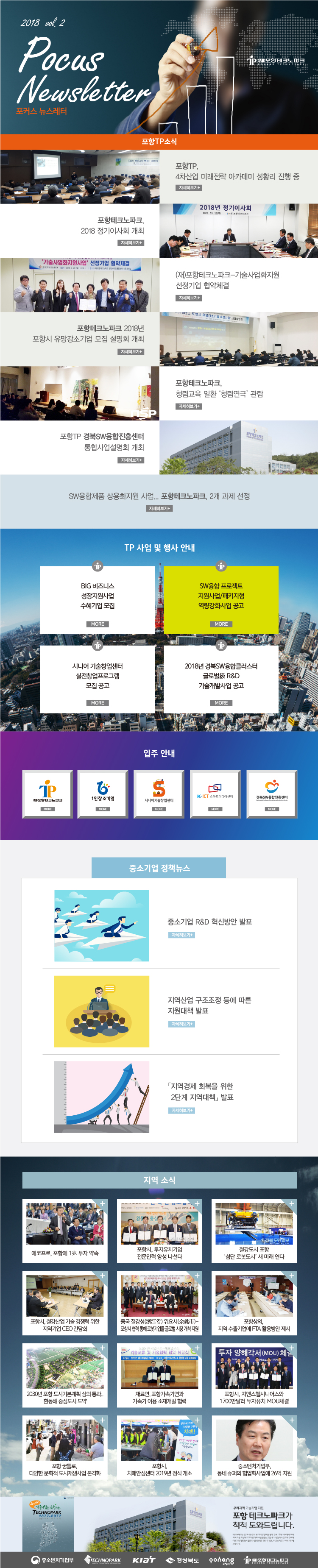The width and height of the screenshot is (318, 1568).
Task: Tap MORE on 시니어 기술창업센터 card
Action: pos(98,702)
